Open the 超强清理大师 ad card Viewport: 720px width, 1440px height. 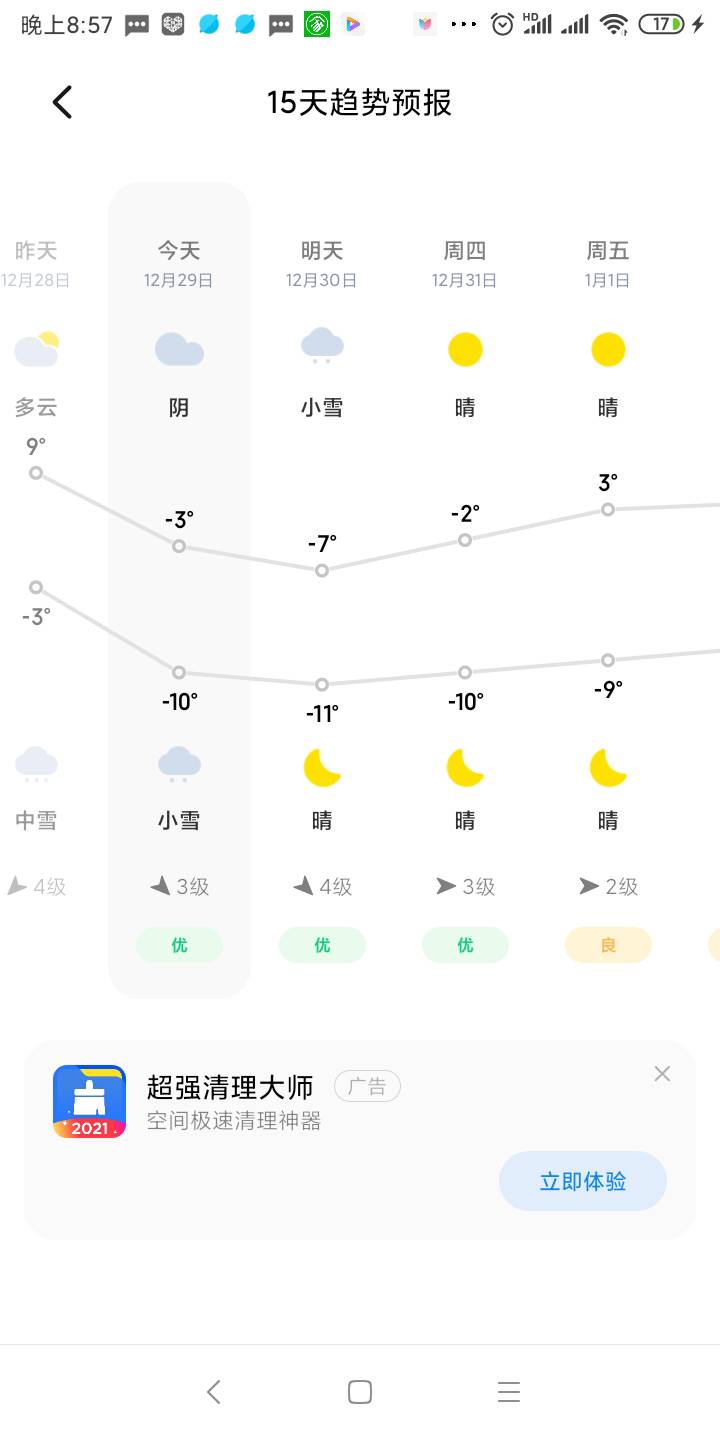(x=360, y=1140)
